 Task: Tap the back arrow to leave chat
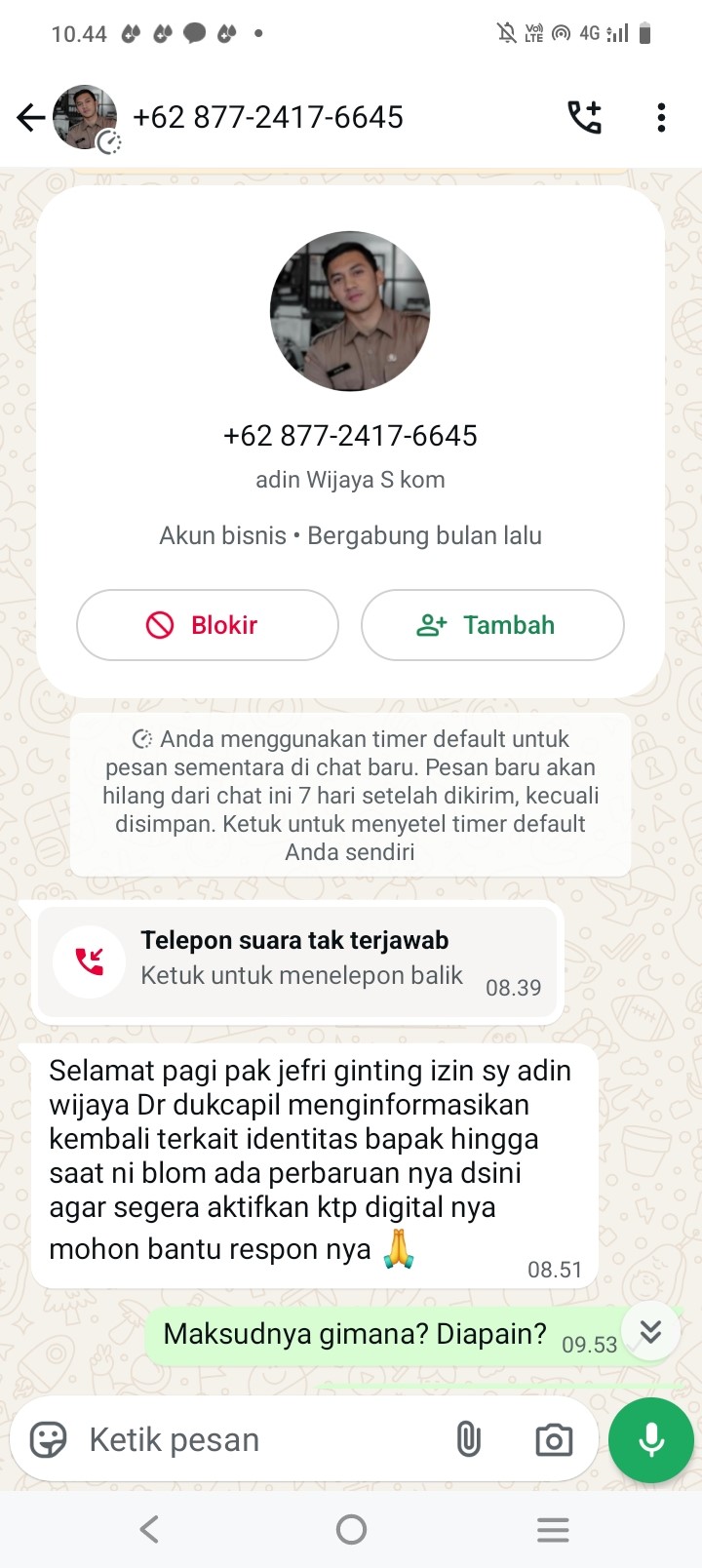point(30,117)
